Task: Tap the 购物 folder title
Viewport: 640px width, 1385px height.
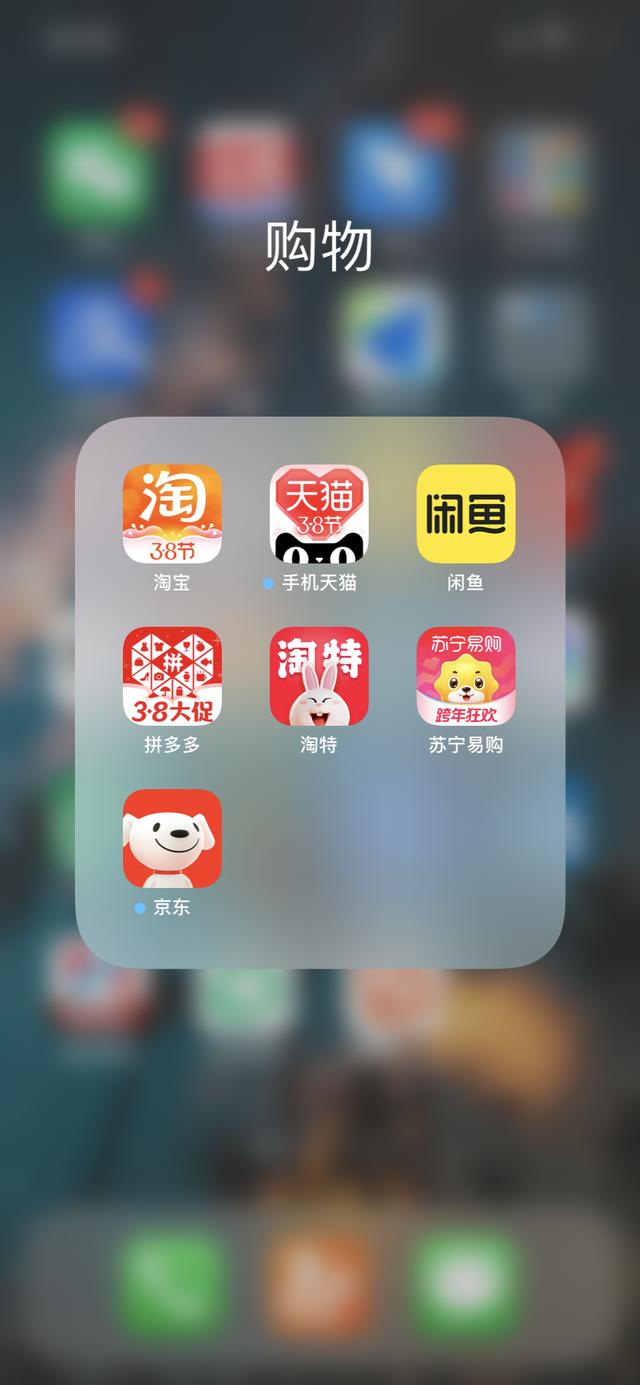Action: point(319,247)
